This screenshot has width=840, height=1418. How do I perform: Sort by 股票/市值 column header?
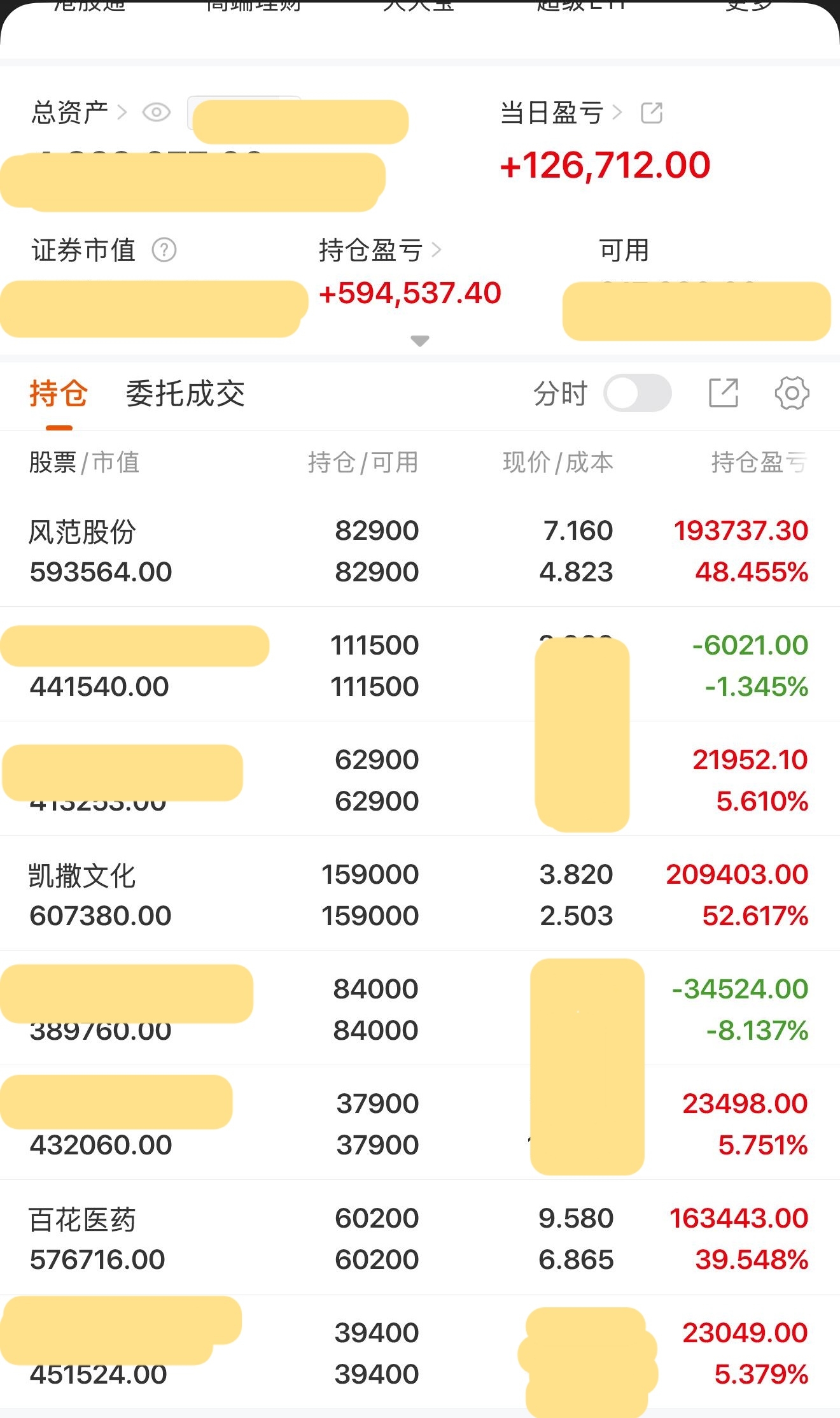(x=84, y=462)
